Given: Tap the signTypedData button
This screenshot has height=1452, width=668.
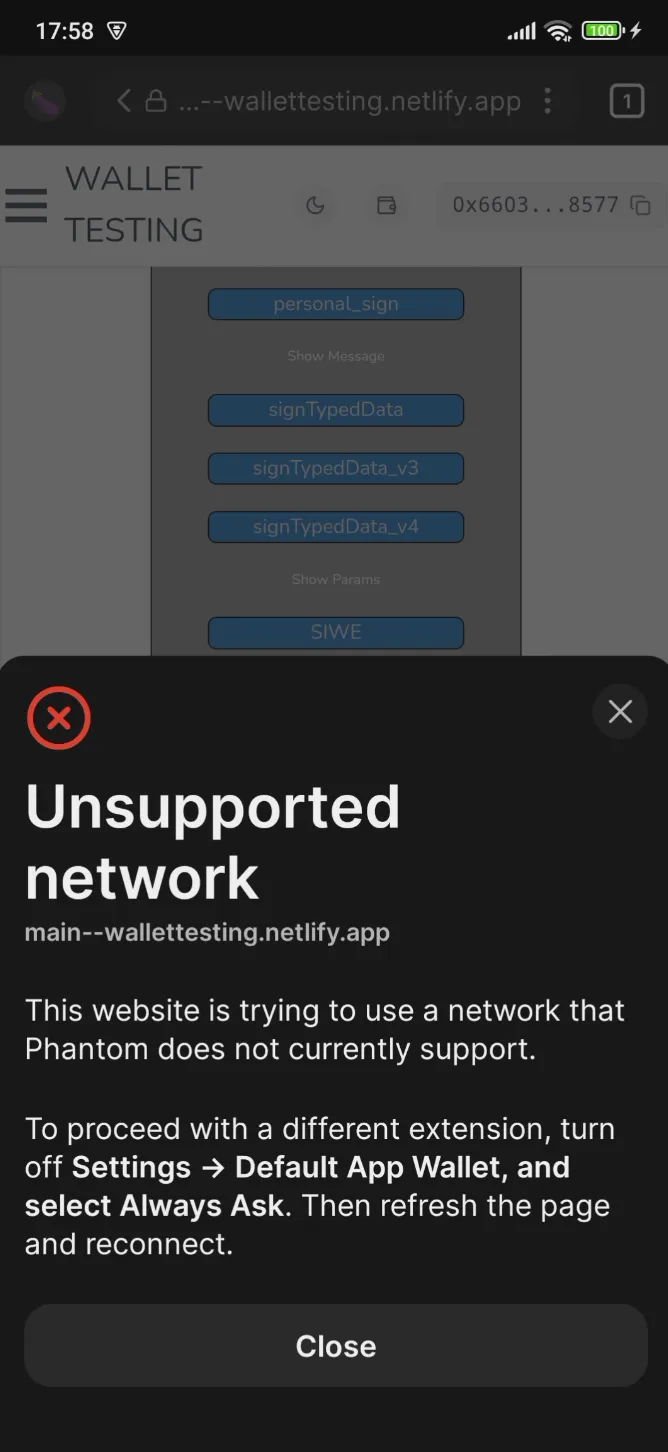Looking at the screenshot, I should [x=335, y=410].
